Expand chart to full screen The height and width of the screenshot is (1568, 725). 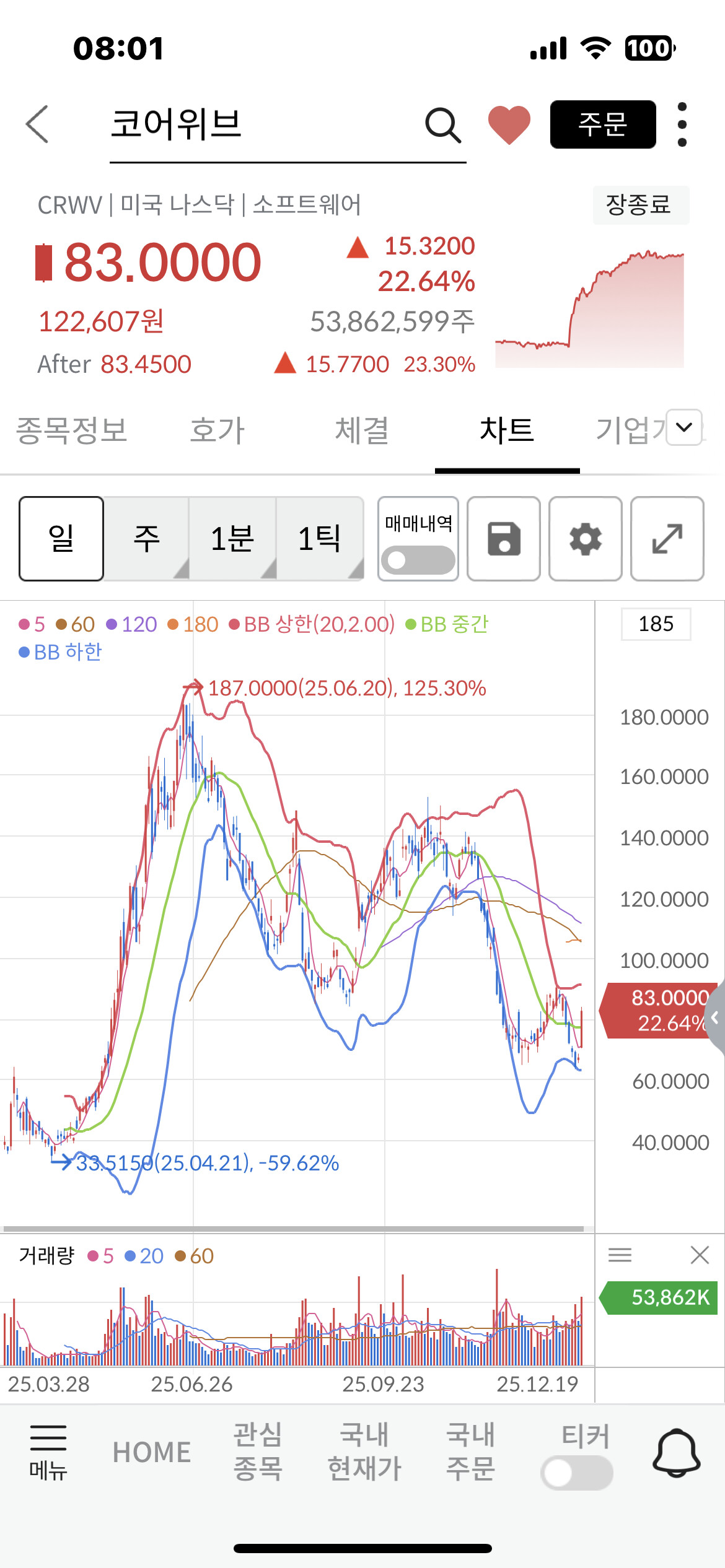667,538
